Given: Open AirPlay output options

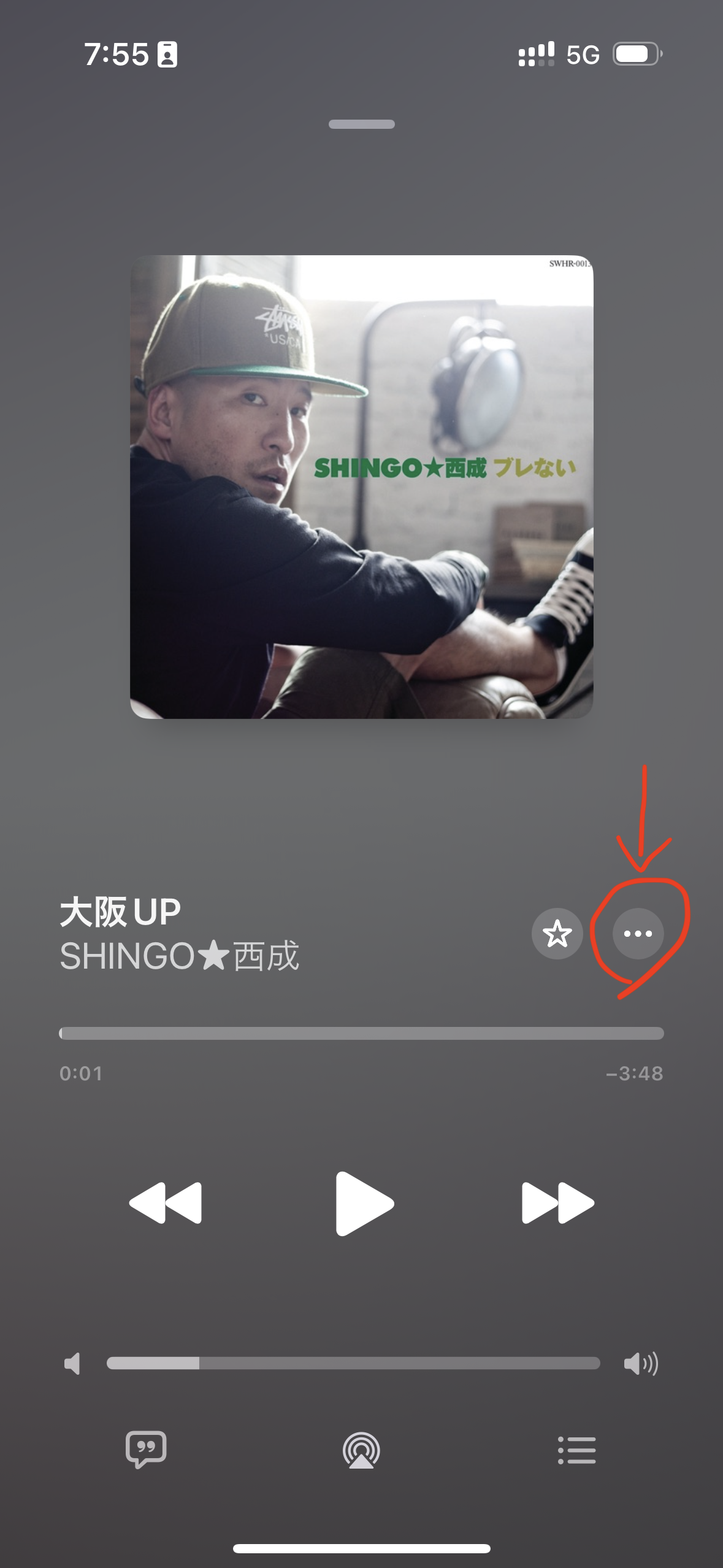Looking at the screenshot, I should [361, 1450].
